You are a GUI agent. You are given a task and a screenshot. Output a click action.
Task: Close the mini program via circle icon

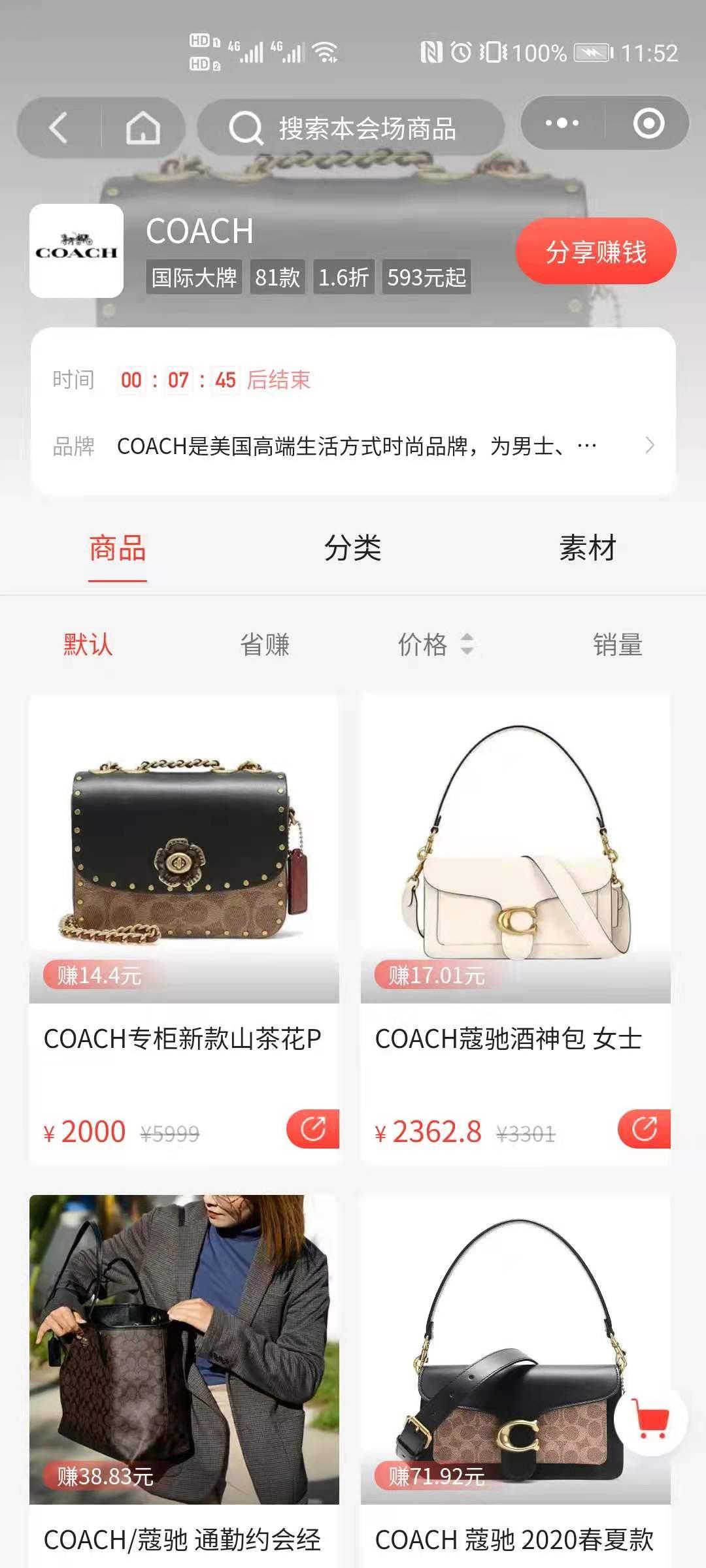tap(648, 123)
